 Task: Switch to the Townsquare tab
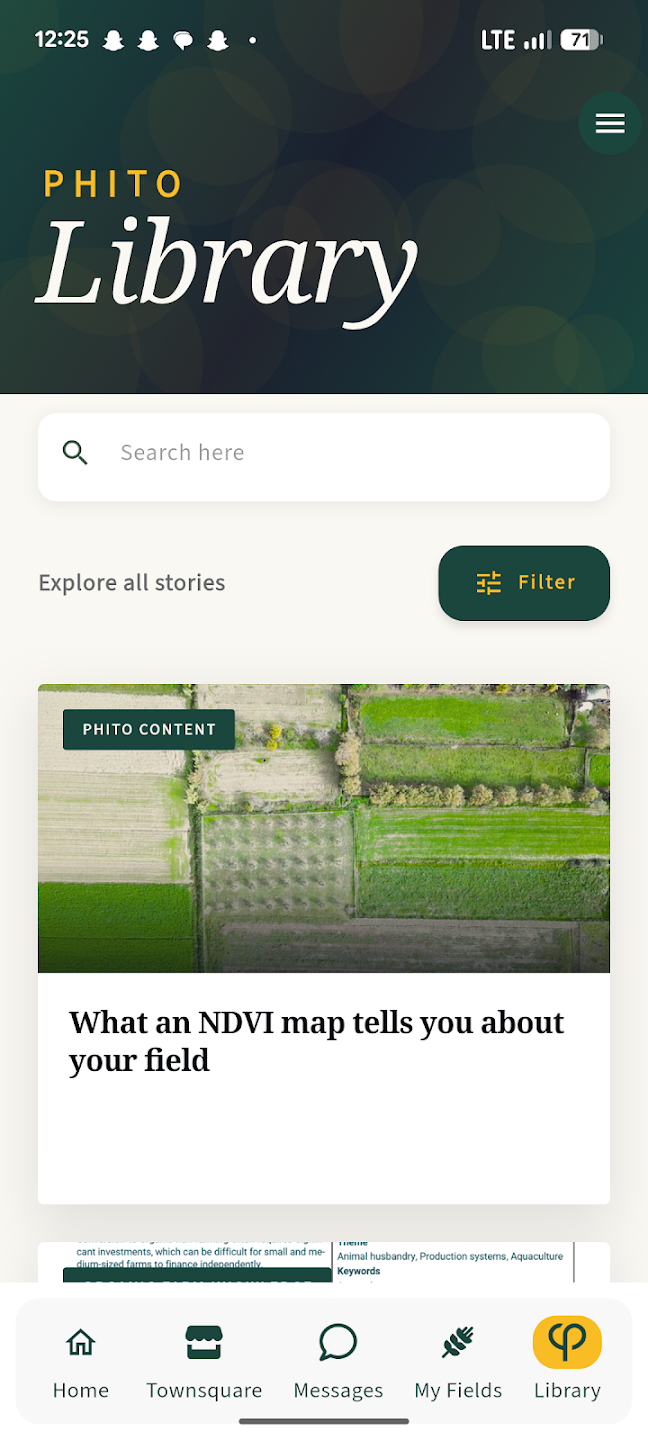pyautogui.click(x=204, y=1361)
